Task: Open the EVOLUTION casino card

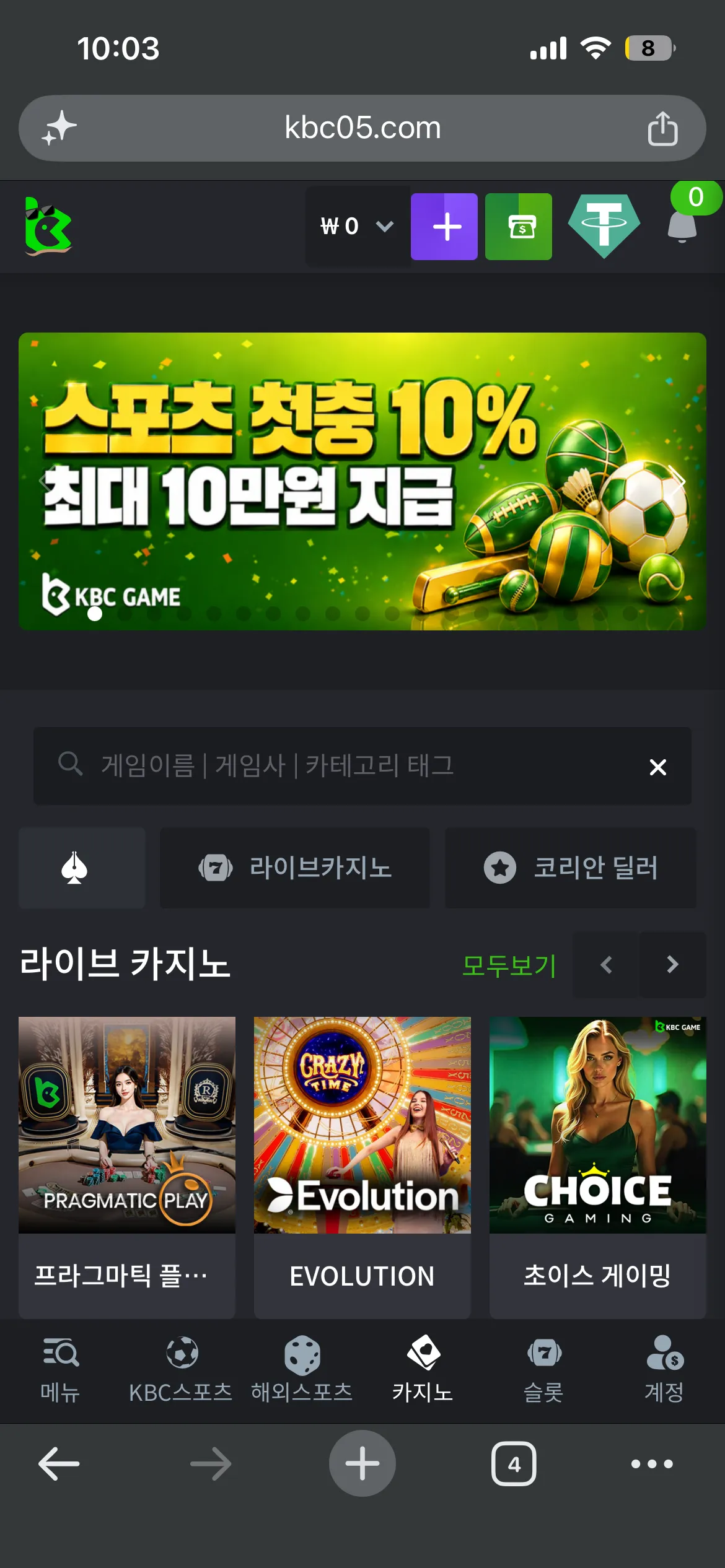Action: (362, 1167)
